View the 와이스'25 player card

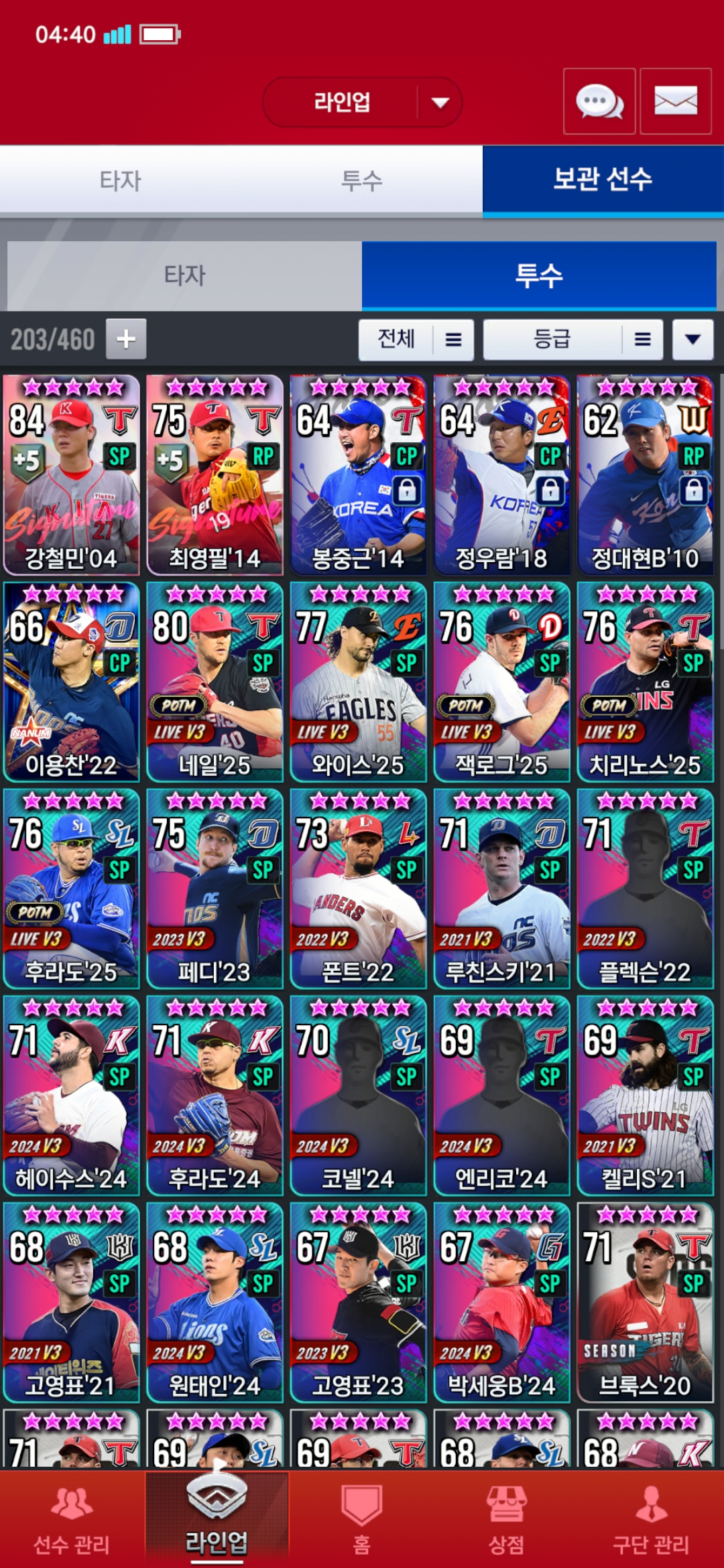tap(358, 681)
